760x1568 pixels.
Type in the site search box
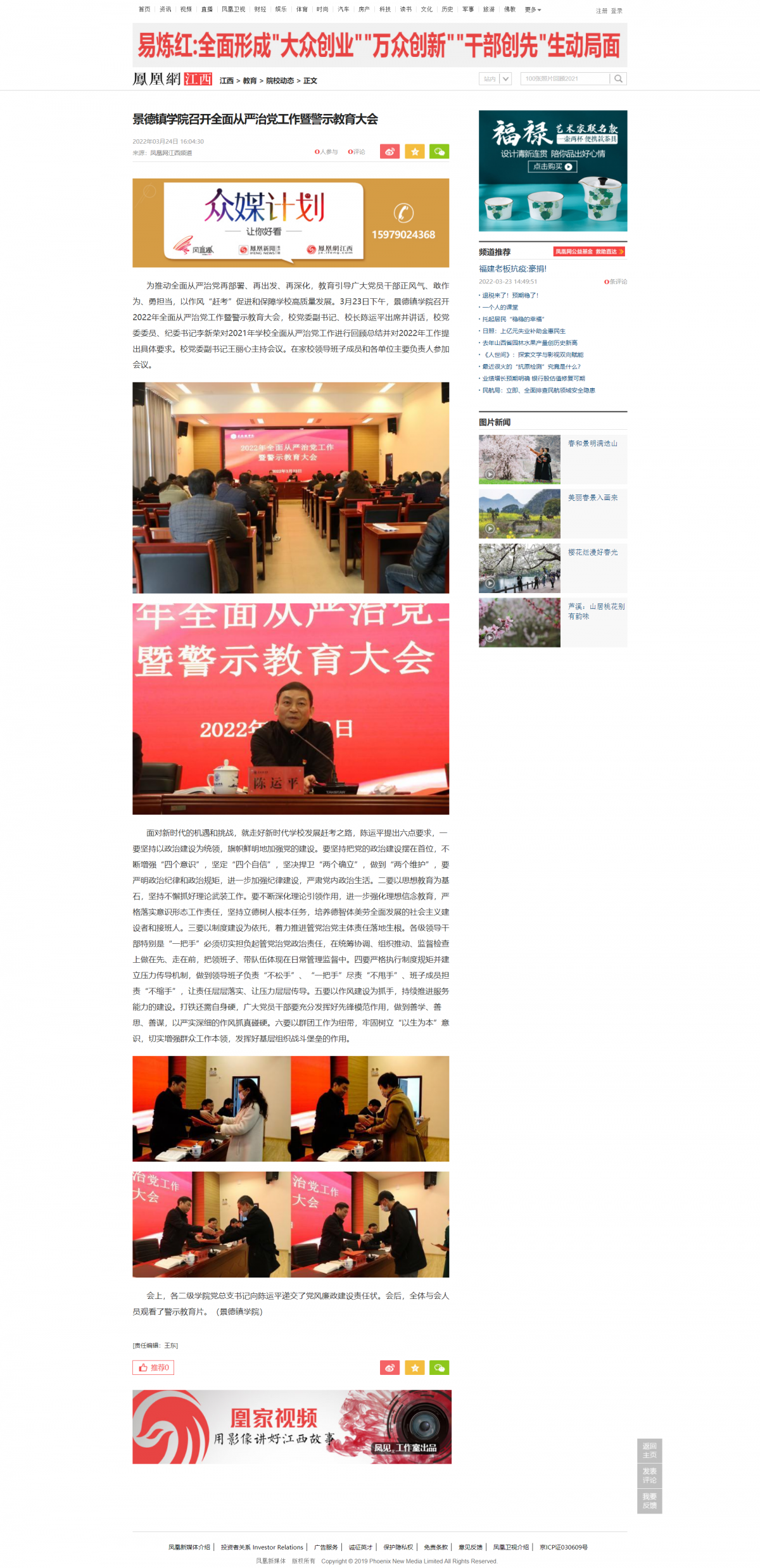564,79
